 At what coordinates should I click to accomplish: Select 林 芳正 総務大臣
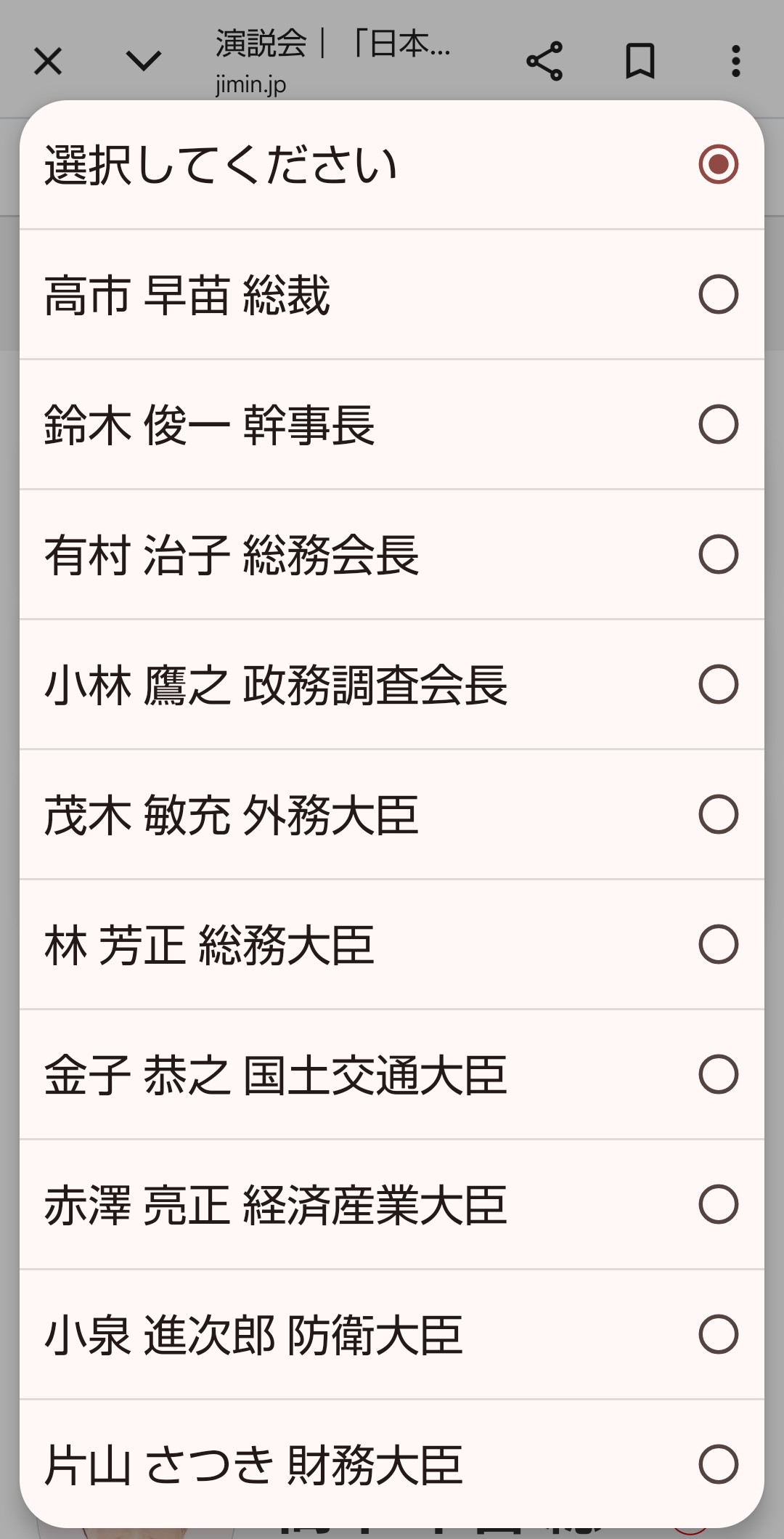(x=392, y=945)
